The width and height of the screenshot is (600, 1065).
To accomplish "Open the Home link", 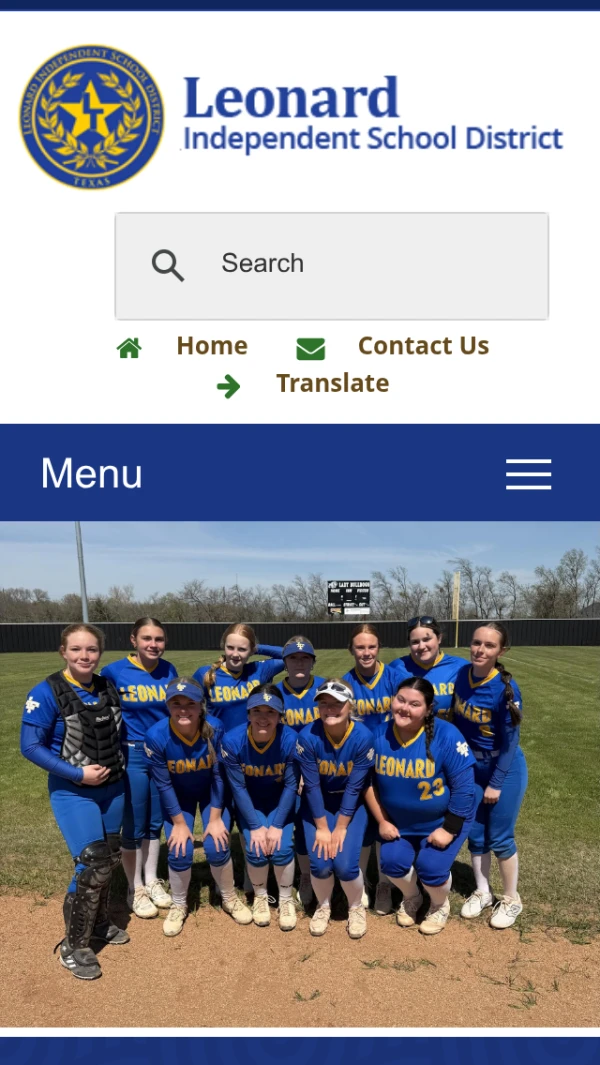I will coord(211,346).
